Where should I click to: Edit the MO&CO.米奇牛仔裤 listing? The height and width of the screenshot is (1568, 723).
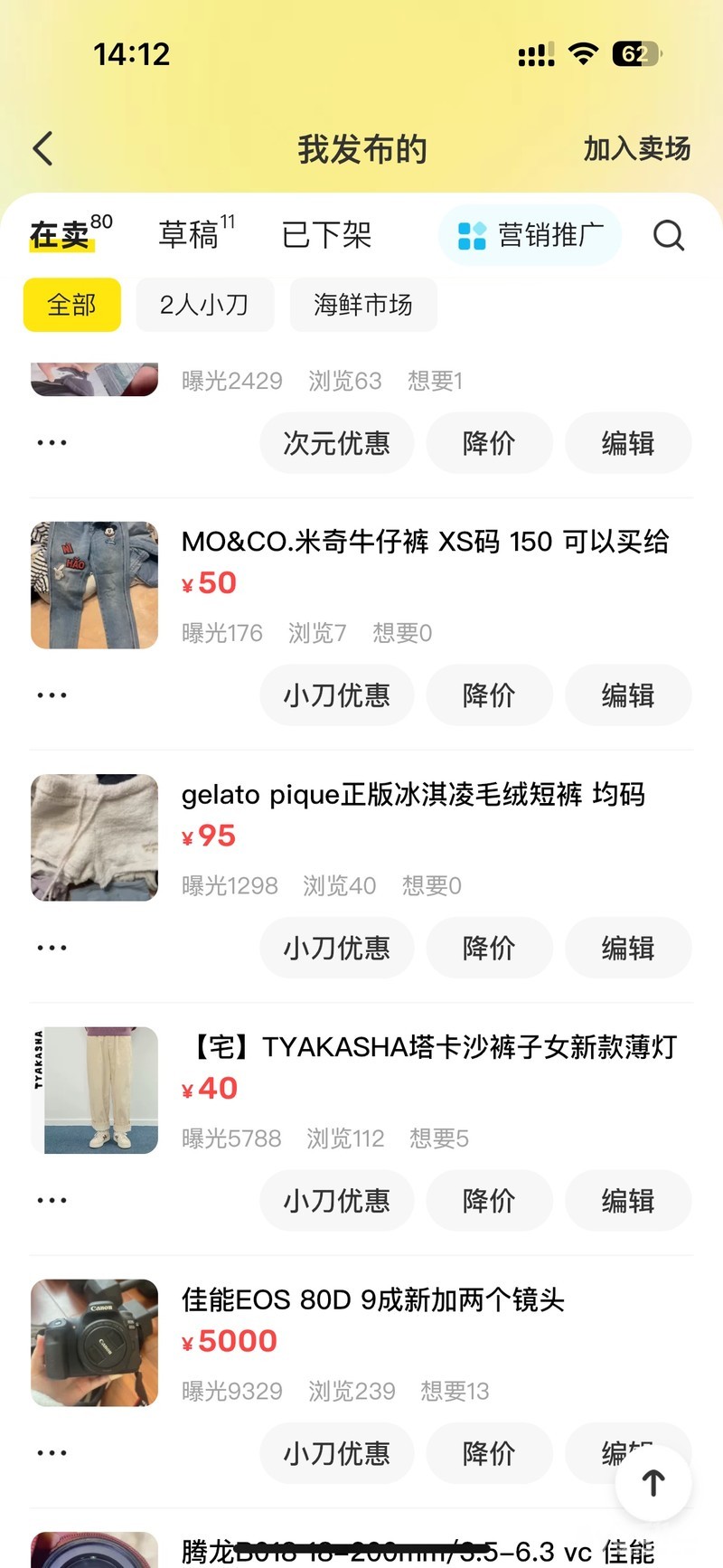click(628, 695)
